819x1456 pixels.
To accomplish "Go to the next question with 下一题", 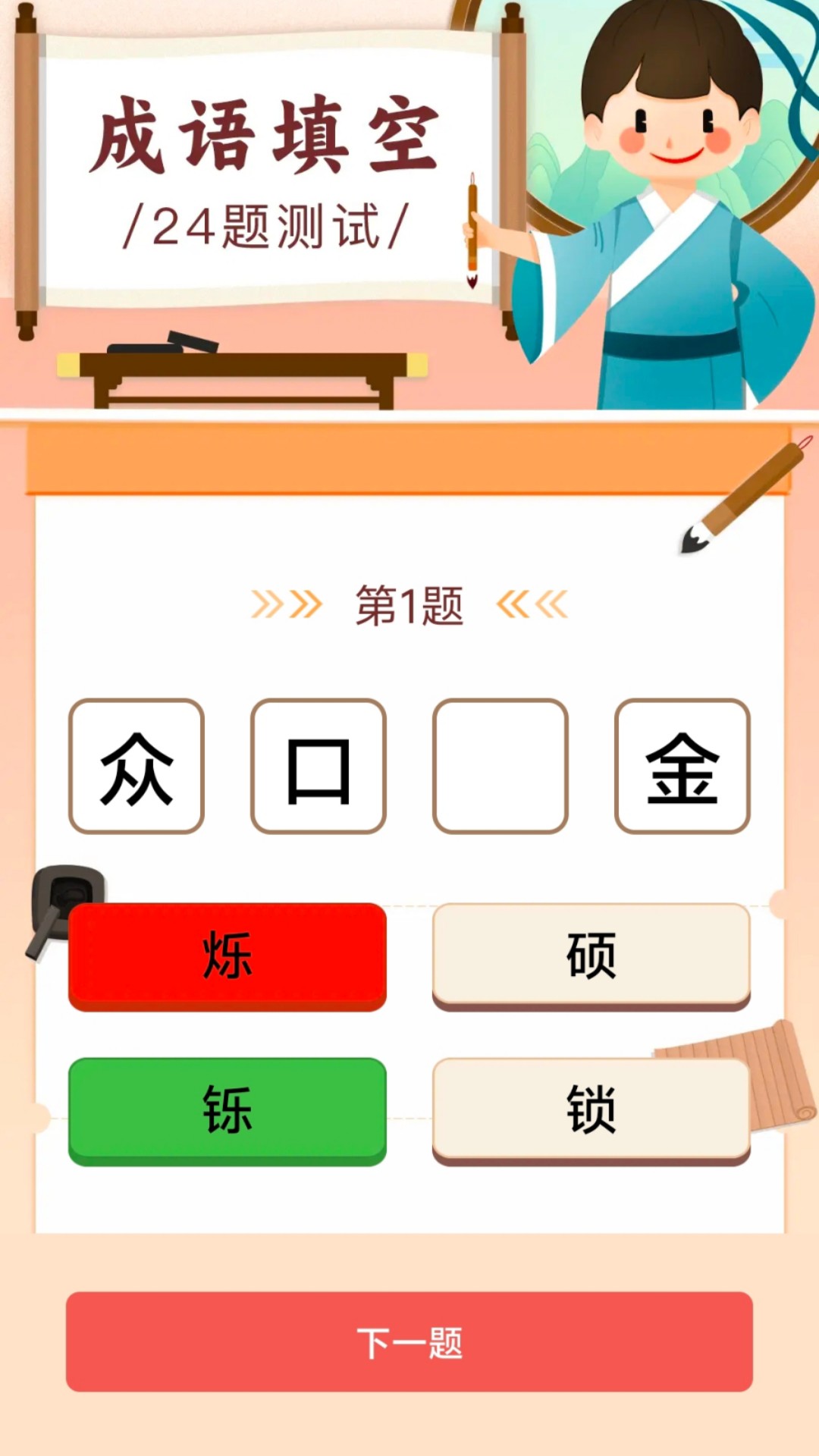I will 409,1341.
